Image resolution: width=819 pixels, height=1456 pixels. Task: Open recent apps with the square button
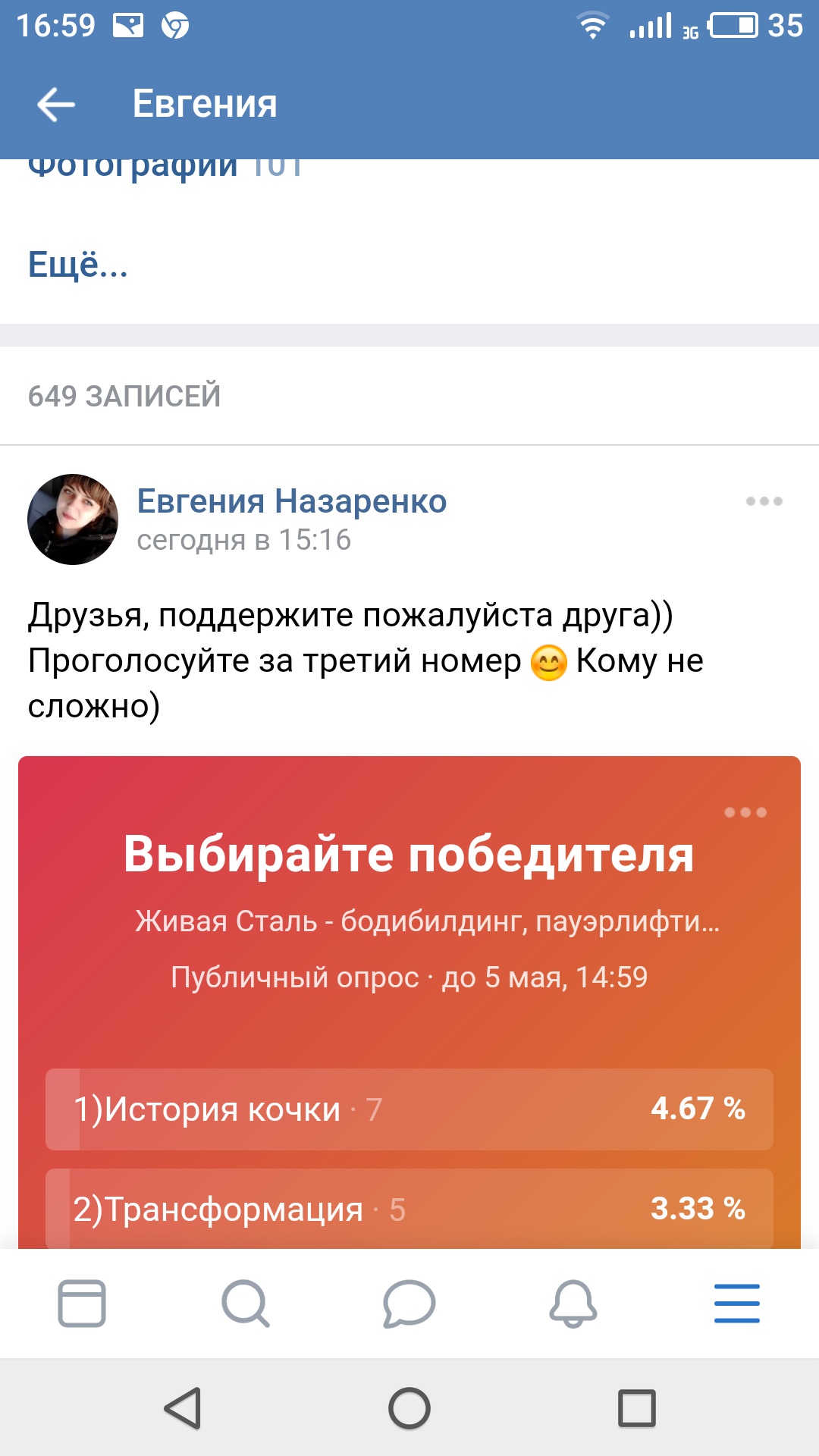[x=637, y=1408]
